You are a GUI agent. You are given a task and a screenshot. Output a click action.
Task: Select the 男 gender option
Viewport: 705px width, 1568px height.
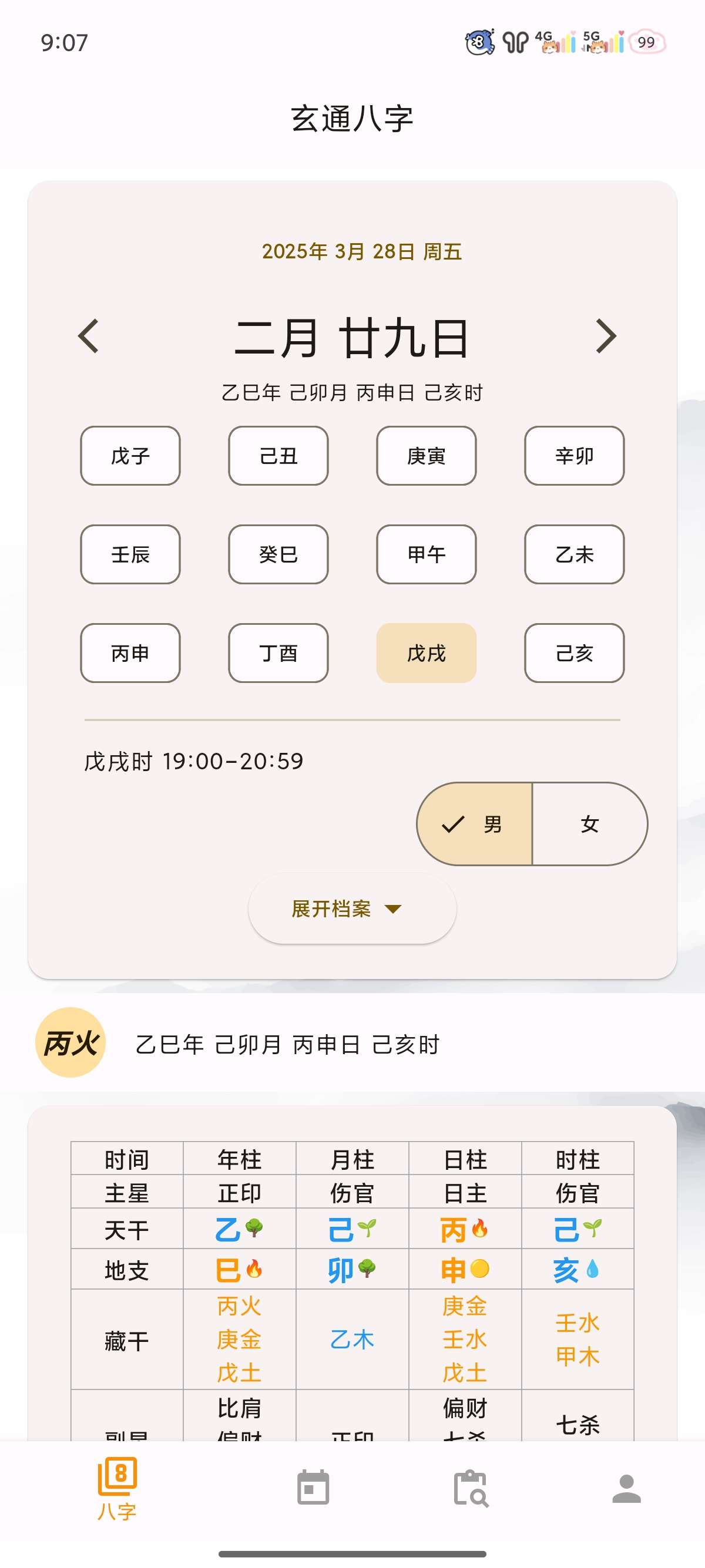pyautogui.click(x=475, y=824)
